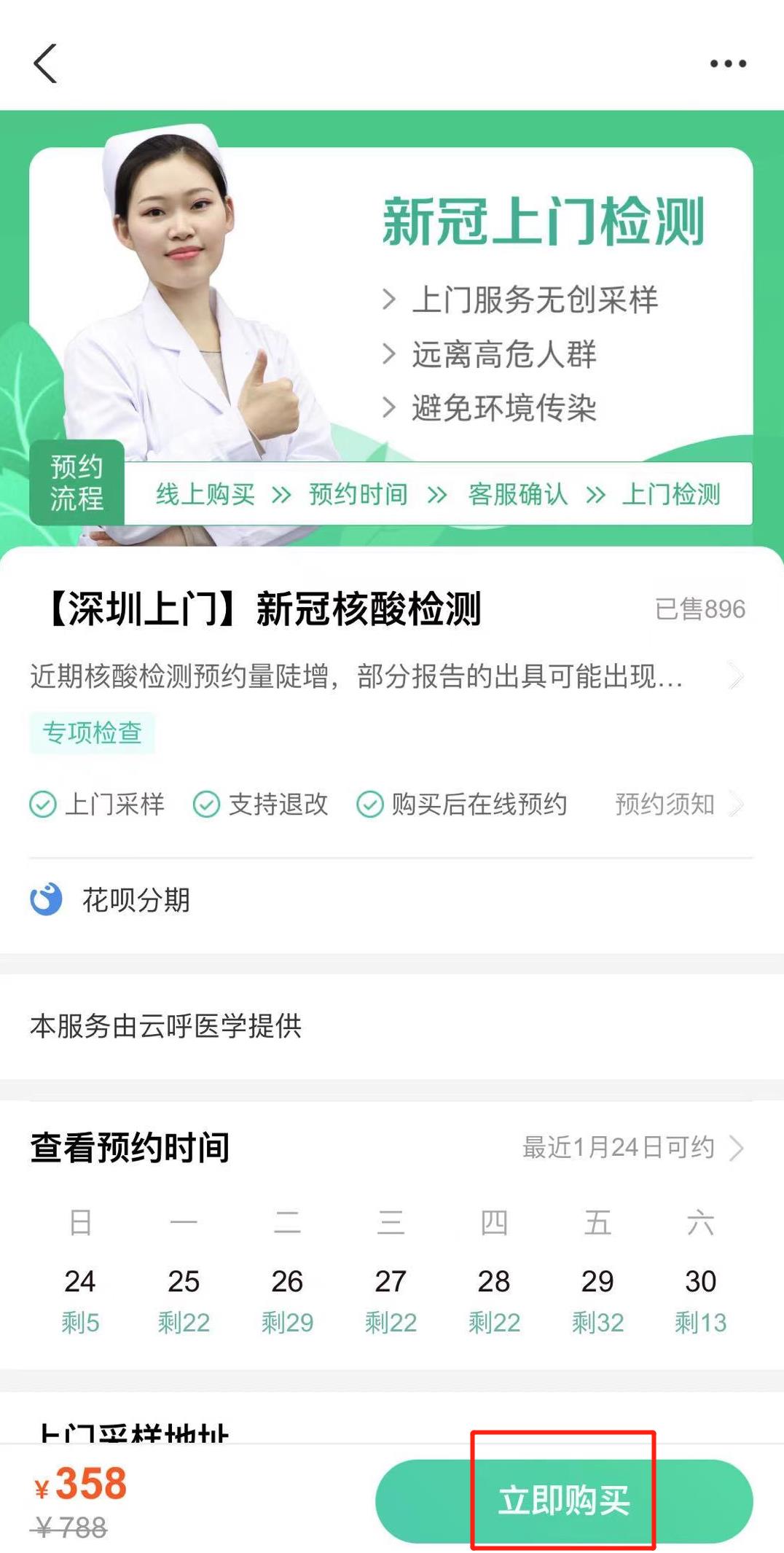Pick date 30 with 剩13 slots

700,1300
